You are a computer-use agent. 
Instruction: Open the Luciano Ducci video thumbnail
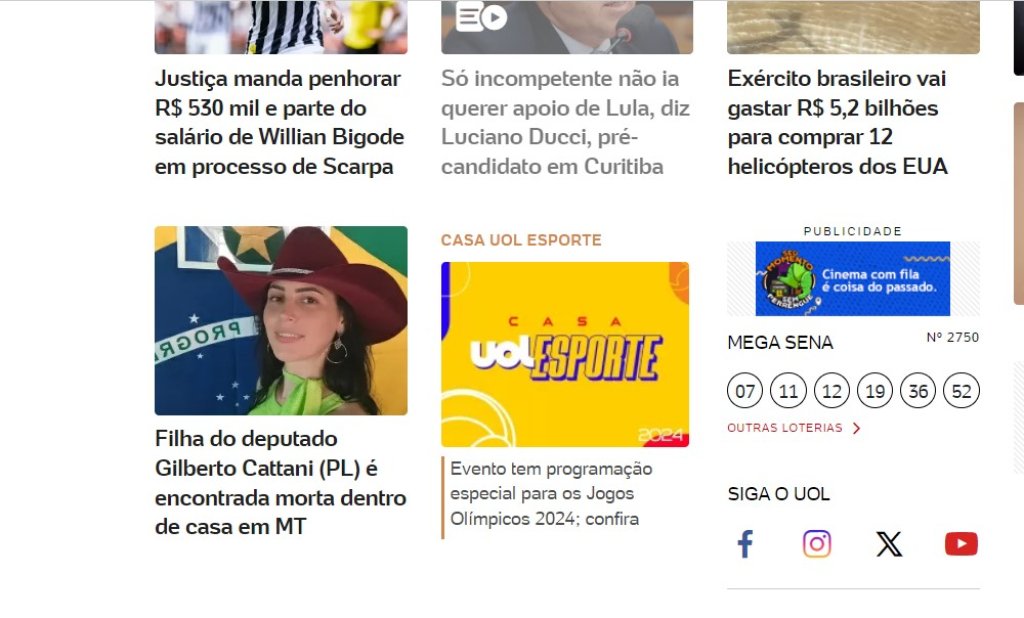pos(567,27)
